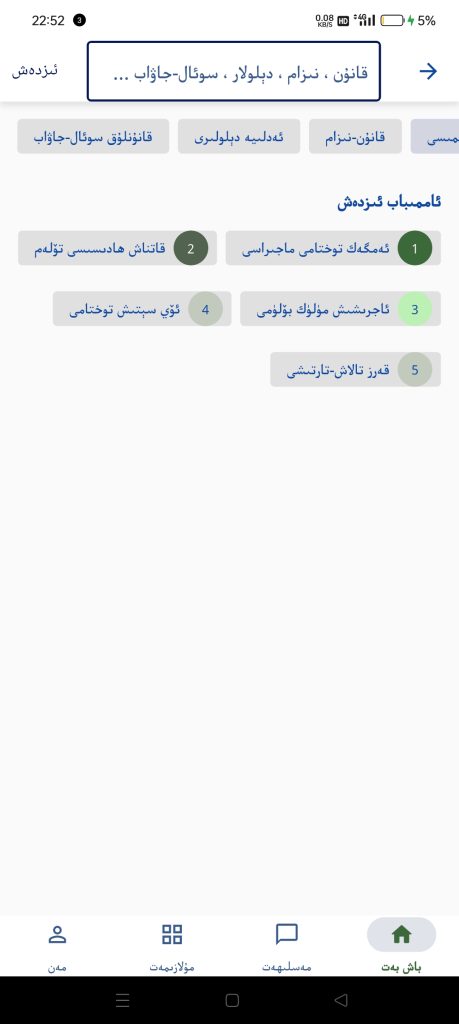Select the قانۇن-نىزام filter chip
This screenshot has height=1024, width=459.
[355, 136]
